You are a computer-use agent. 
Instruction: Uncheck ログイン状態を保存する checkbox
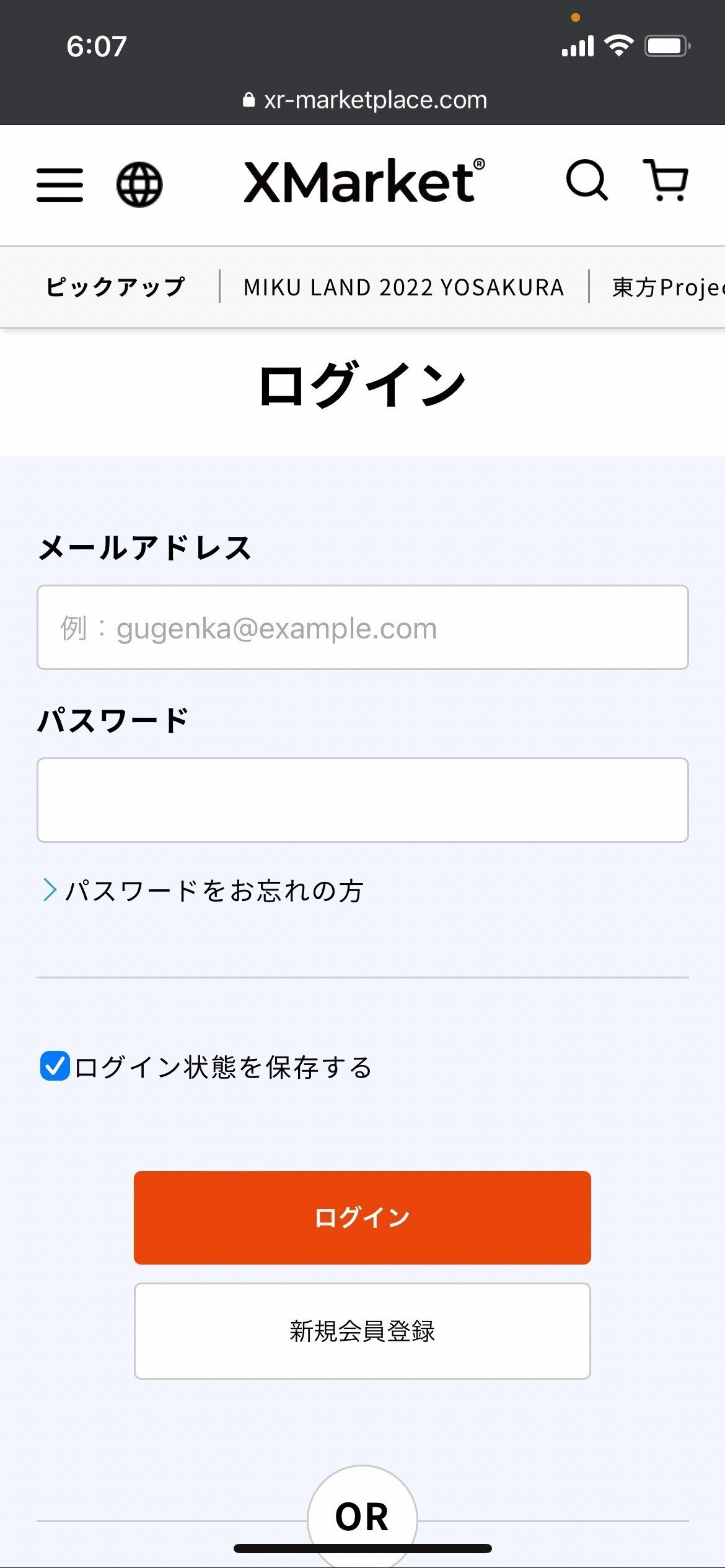coord(55,1066)
